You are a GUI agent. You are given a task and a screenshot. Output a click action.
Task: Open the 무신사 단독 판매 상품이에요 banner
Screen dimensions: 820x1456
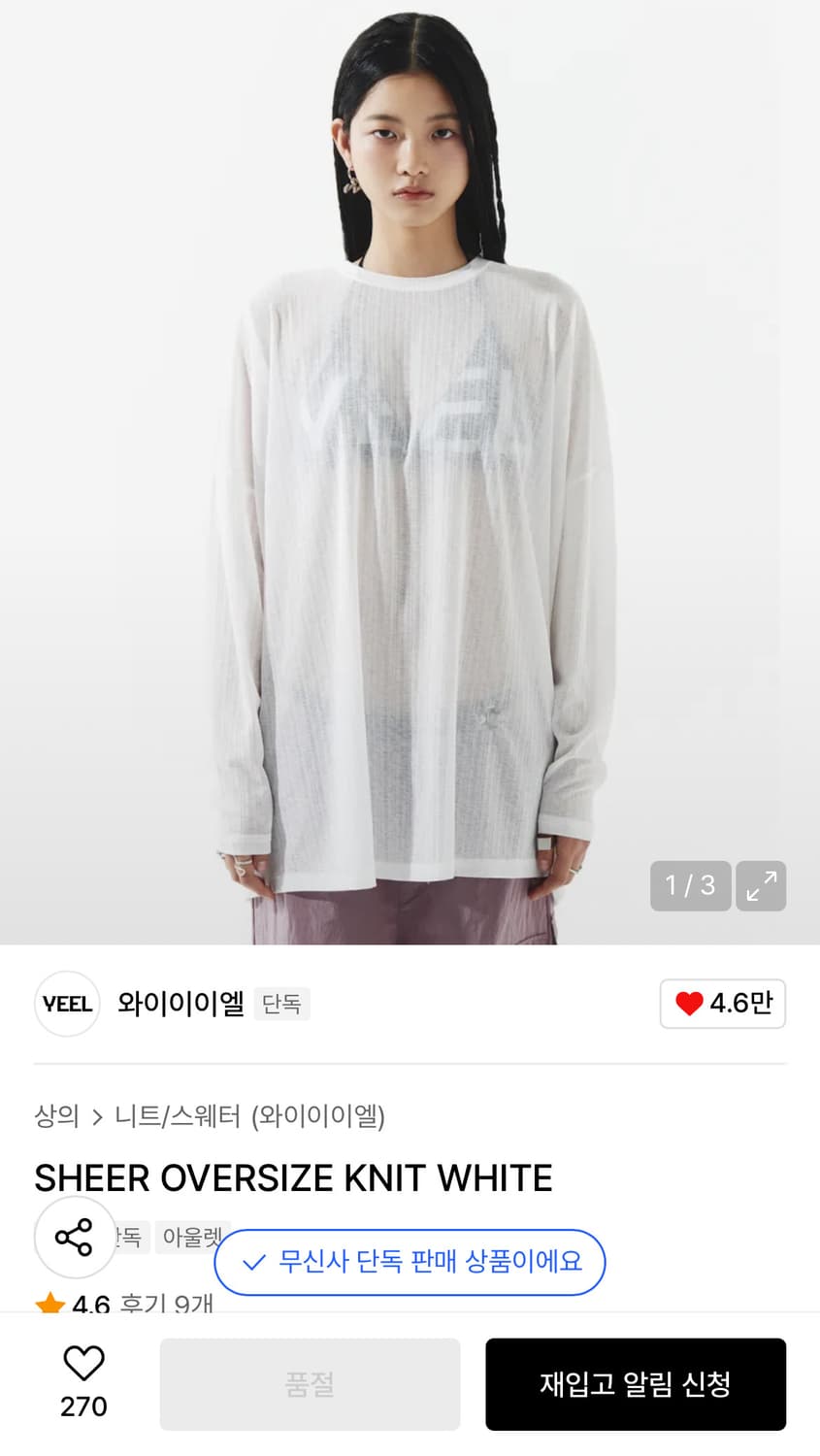410,1262
